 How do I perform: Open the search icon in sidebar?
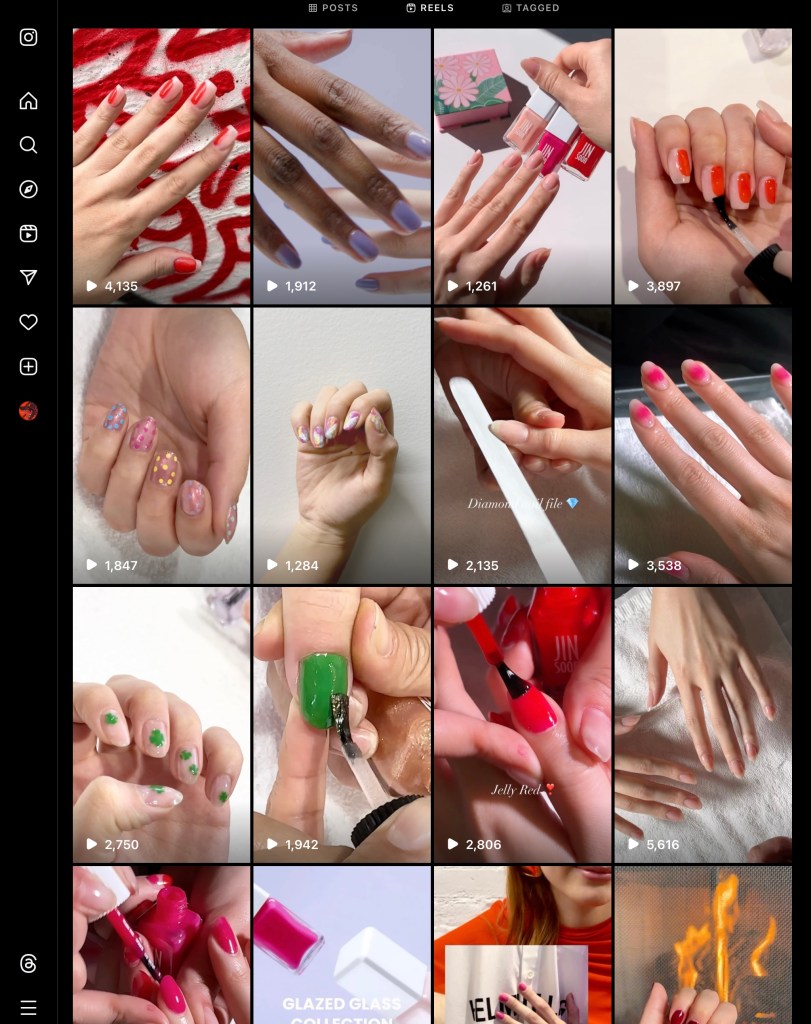(28, 145)
